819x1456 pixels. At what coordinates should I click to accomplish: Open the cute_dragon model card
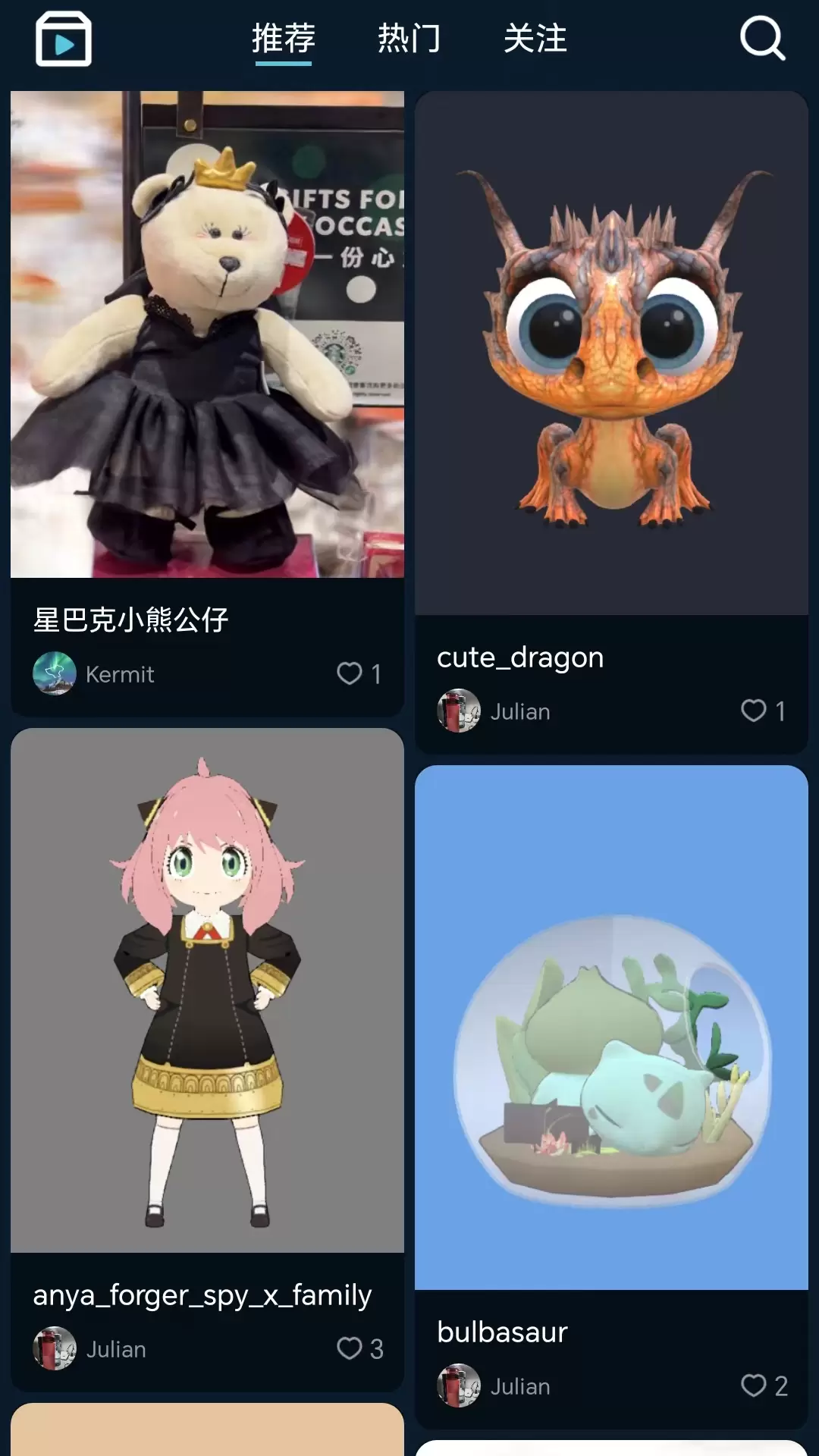coord(611,422)
